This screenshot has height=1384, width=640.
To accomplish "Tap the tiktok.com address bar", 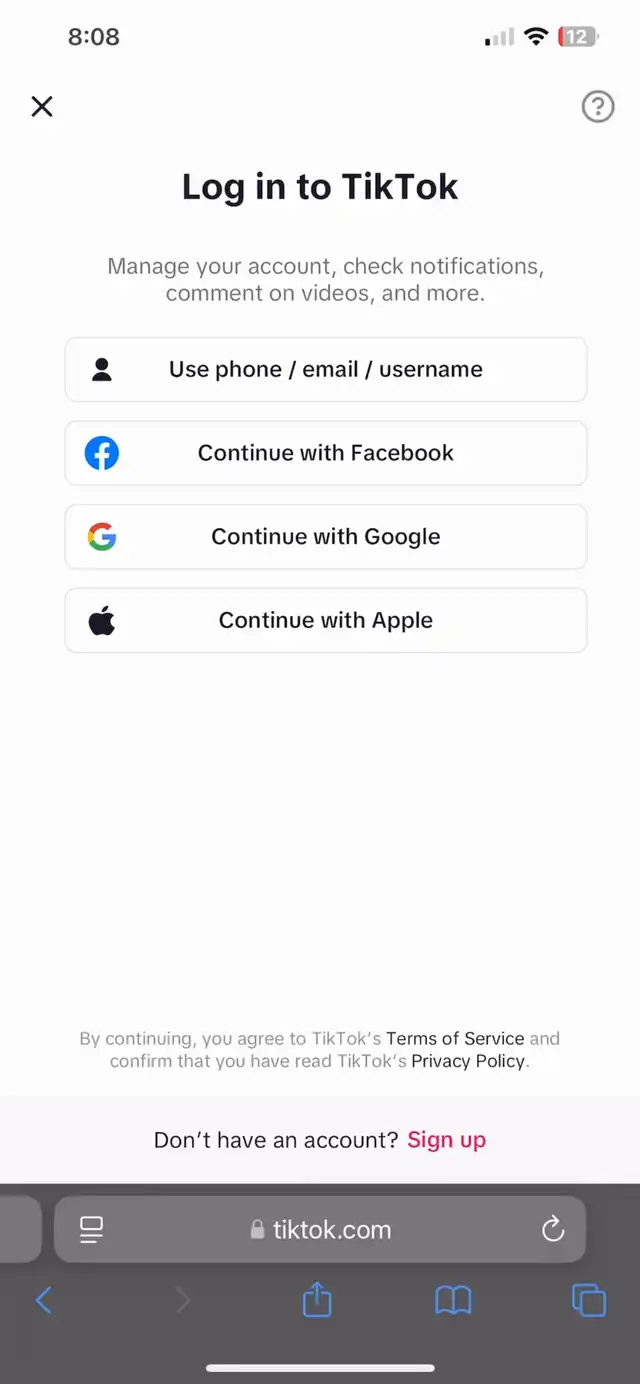I will [x=322, y=1230].
